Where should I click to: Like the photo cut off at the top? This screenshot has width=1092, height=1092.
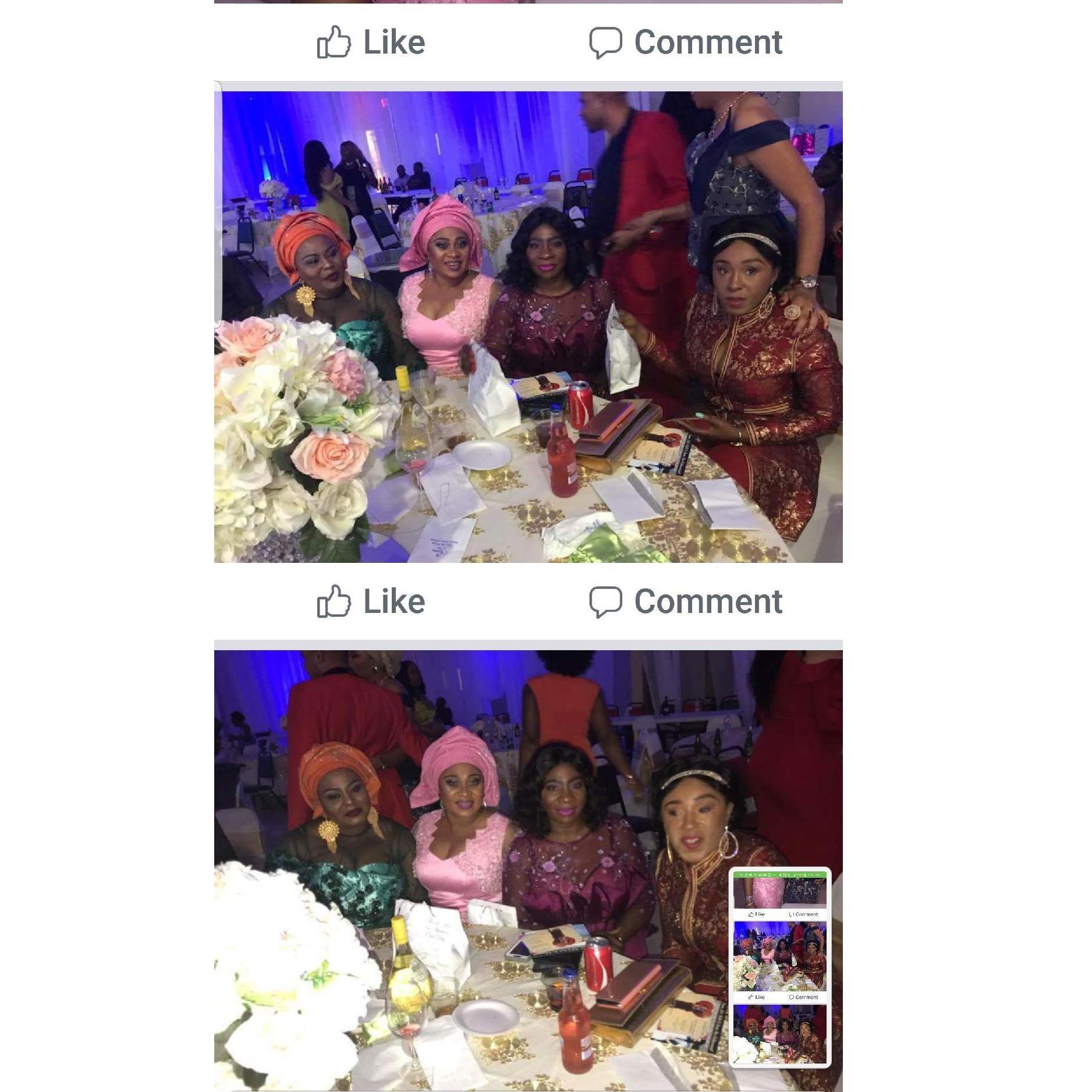click(x=371, y=42)
